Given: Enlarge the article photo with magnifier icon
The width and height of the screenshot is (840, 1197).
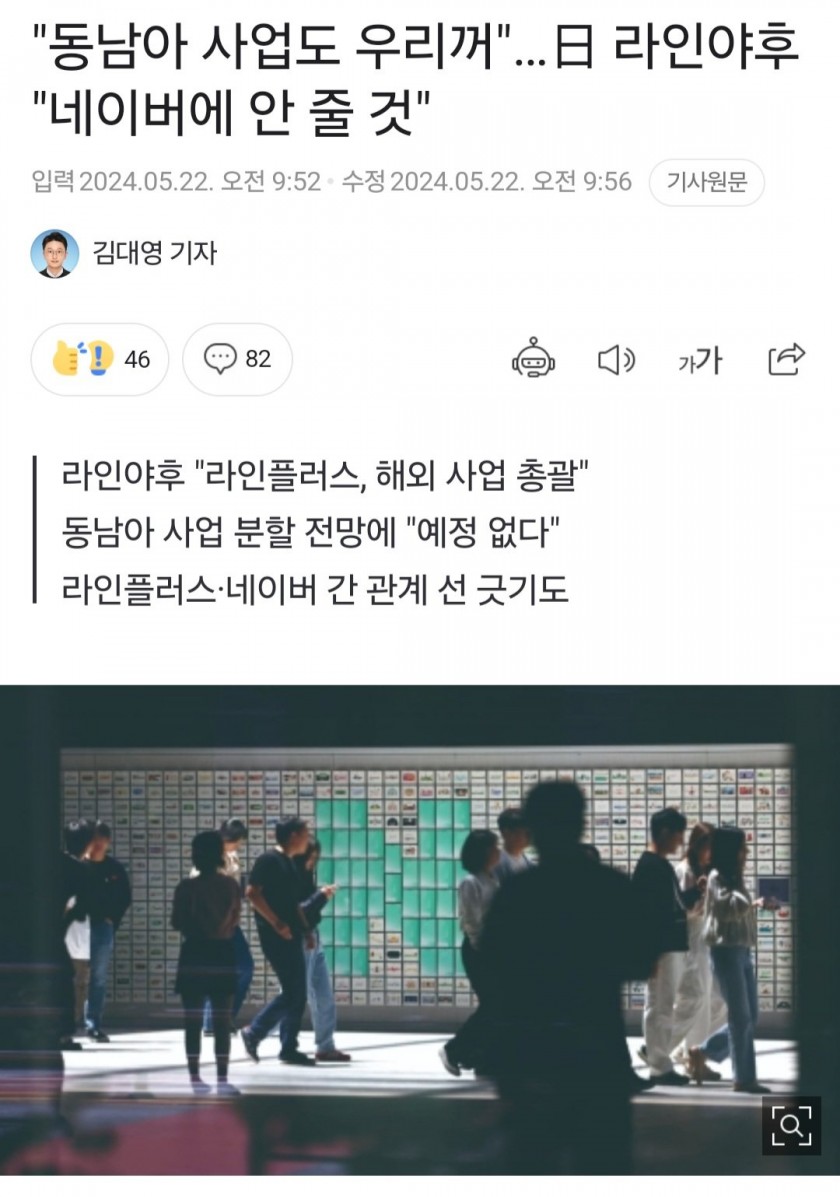Looking at the screenshot, I should pyautogui.click(x=791, y=1127).
